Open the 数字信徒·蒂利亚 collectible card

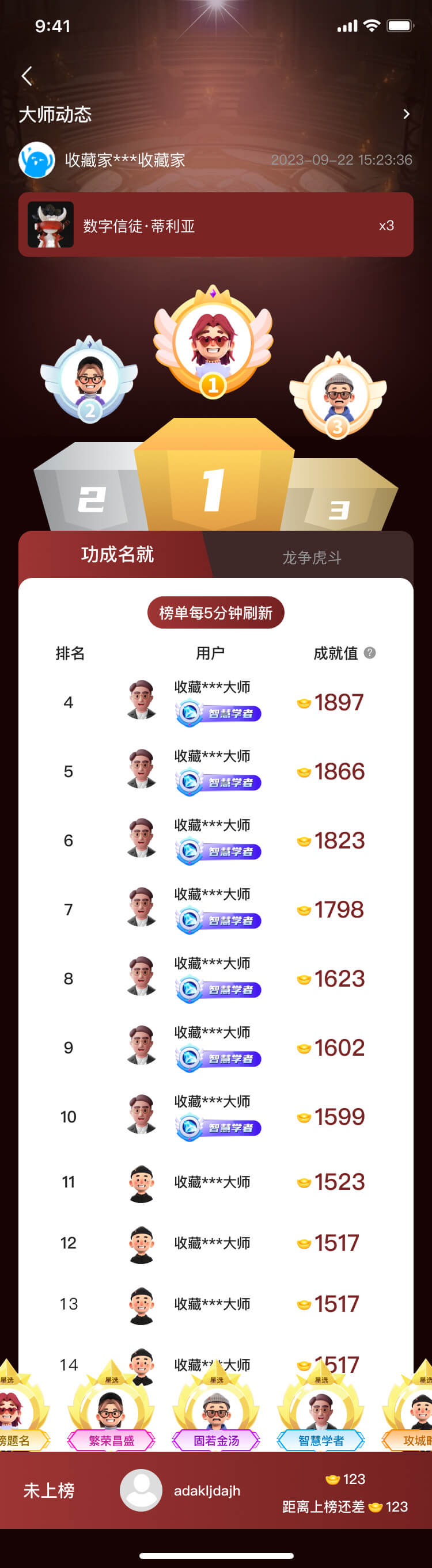(215, 225)
